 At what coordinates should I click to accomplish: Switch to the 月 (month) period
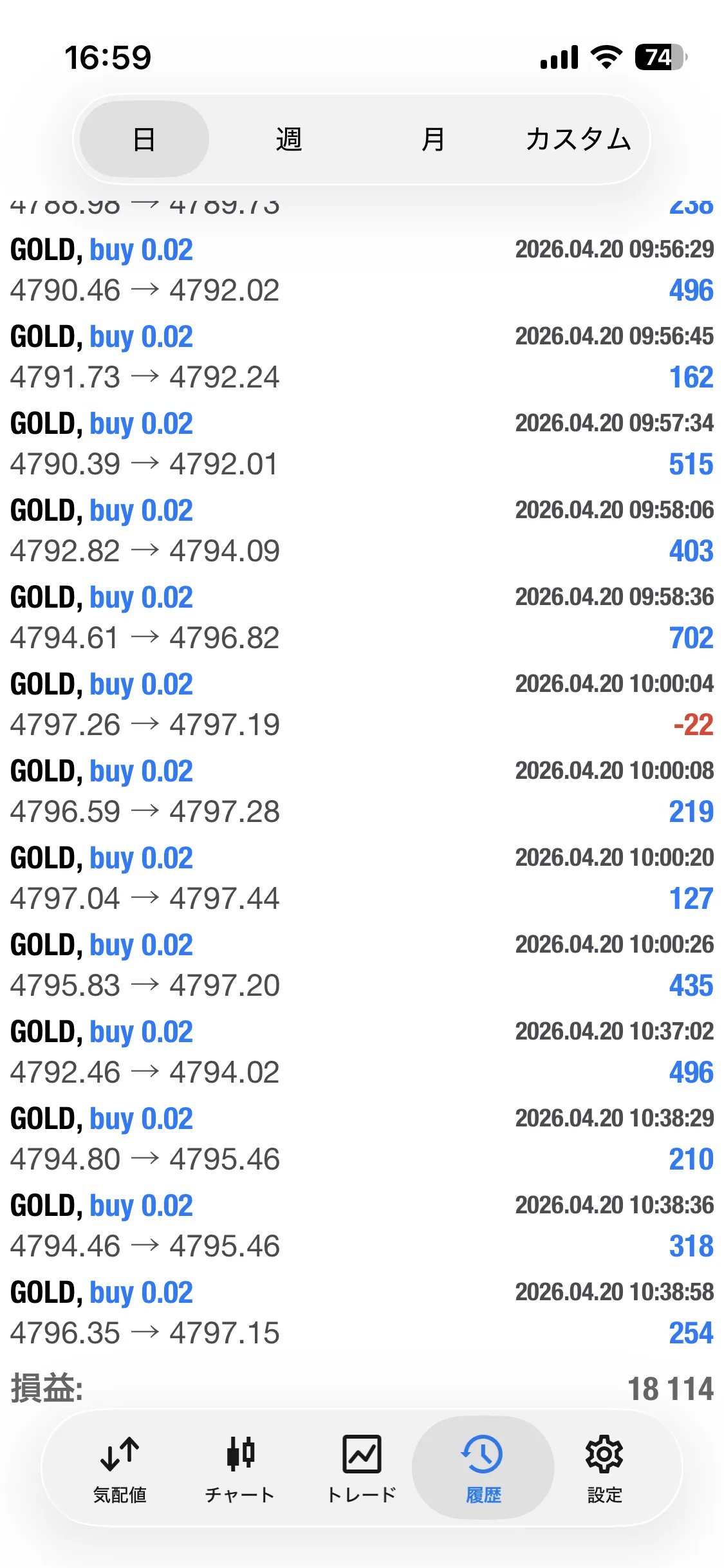tap(433, 139)
